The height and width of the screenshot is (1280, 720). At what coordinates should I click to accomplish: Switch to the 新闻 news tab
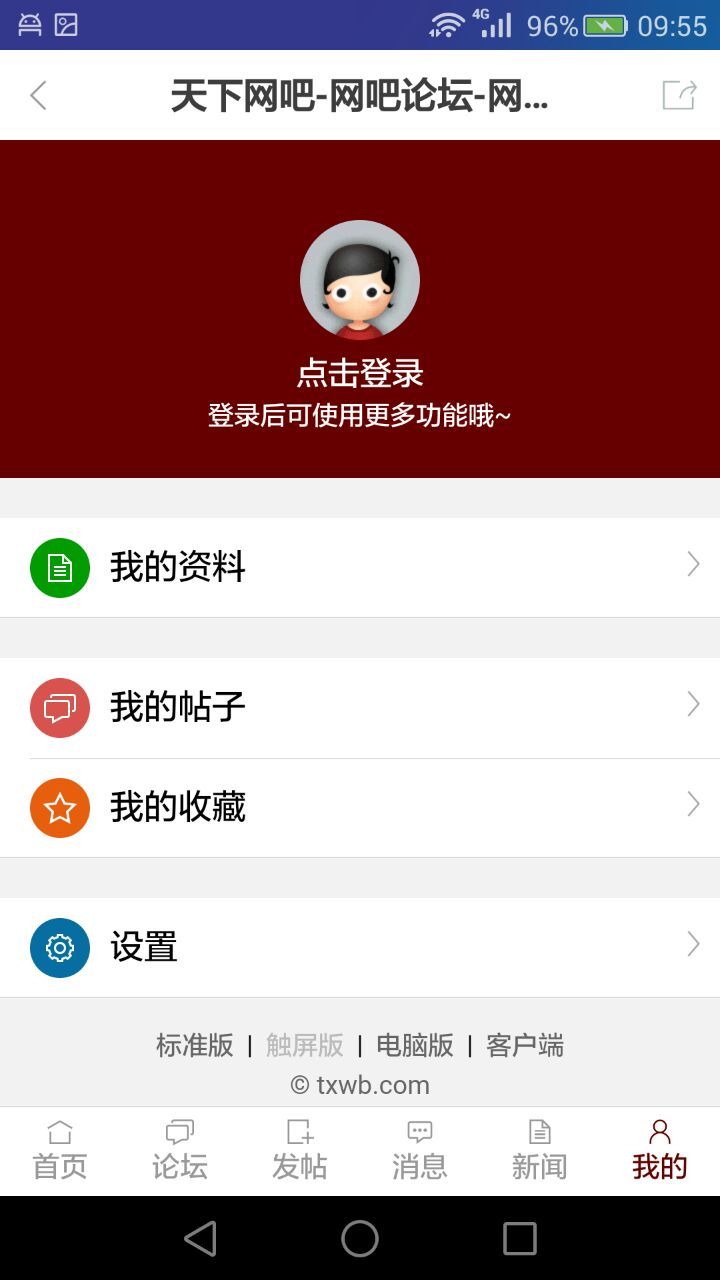click(x=540, y=1151)
